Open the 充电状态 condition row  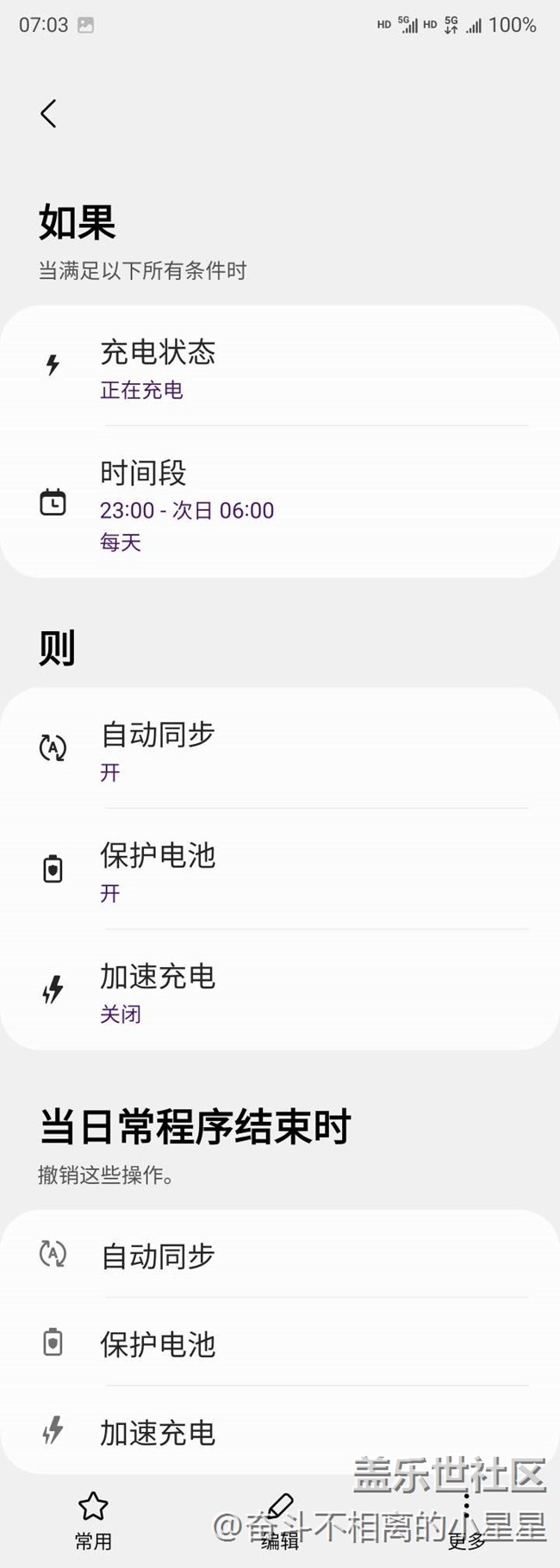pos(279,368)
